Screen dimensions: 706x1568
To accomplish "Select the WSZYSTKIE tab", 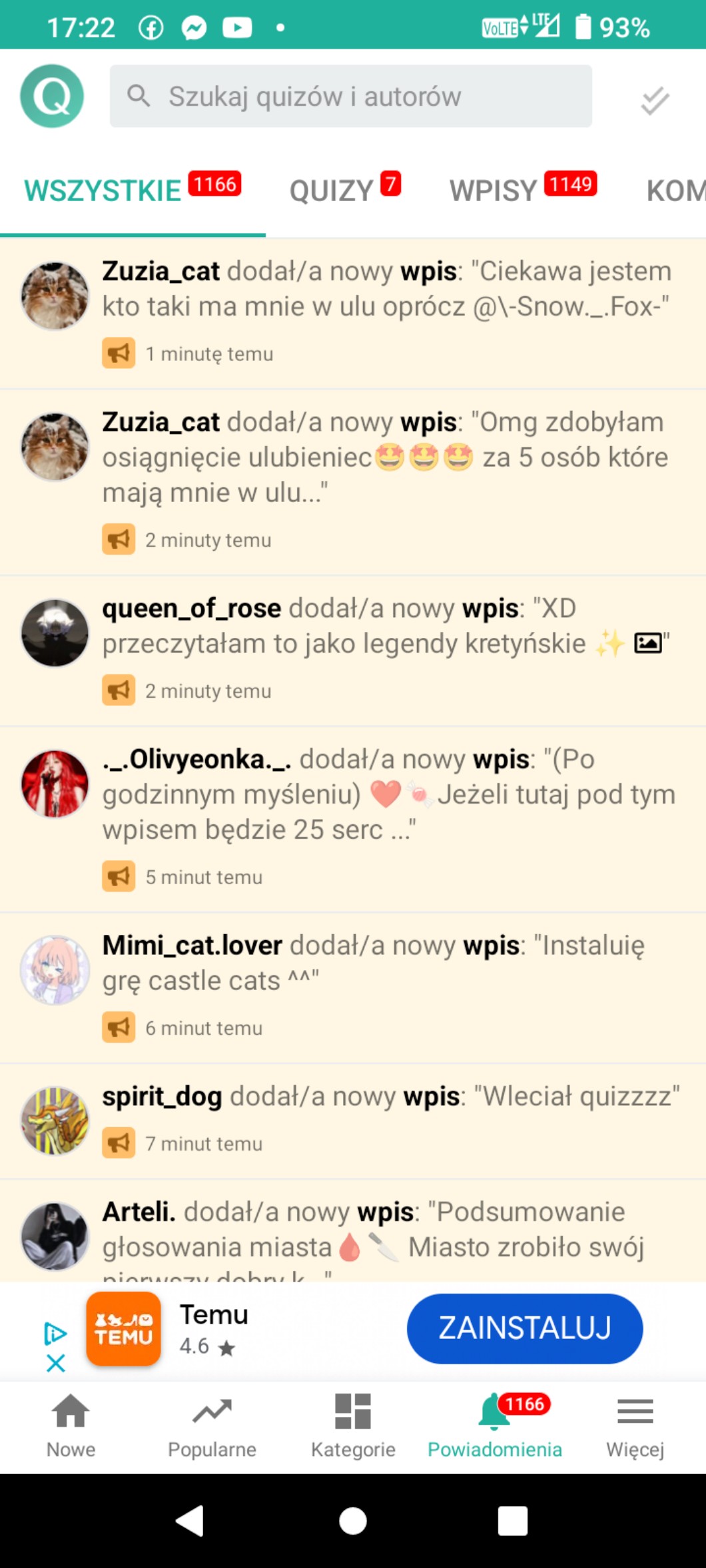I will pos(132,190).
